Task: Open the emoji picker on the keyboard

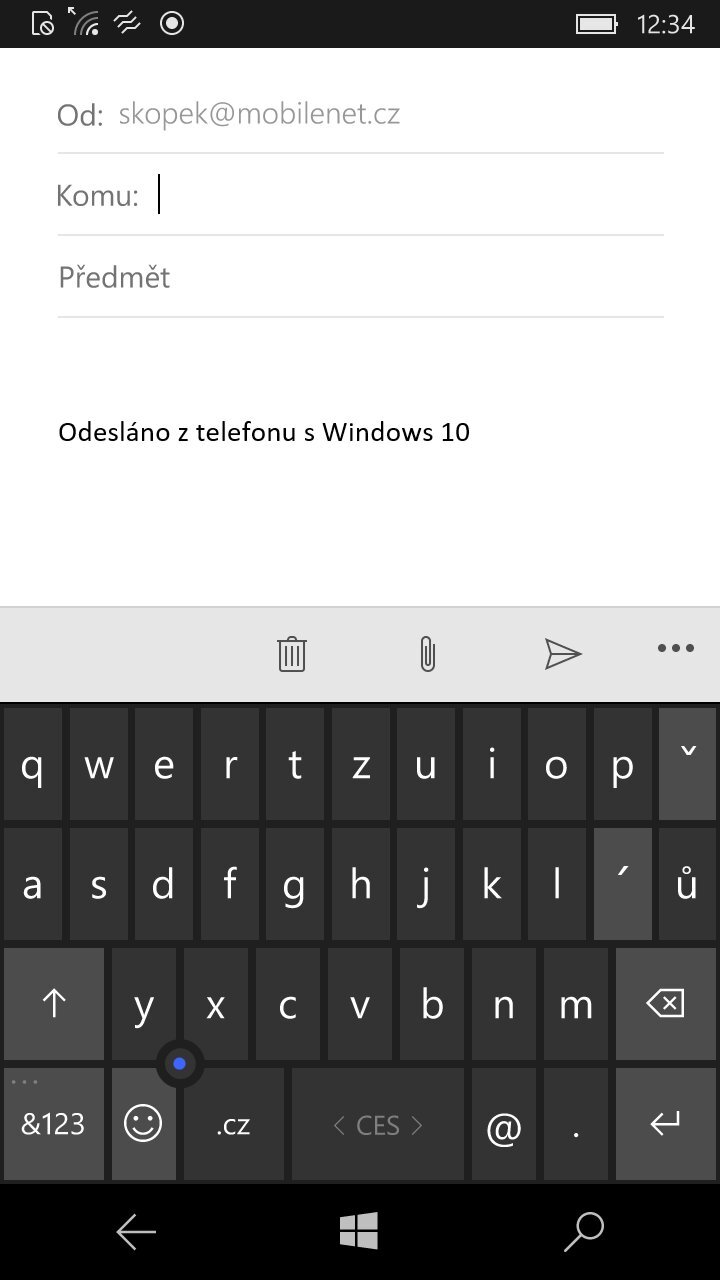Action: (143, 1123)
